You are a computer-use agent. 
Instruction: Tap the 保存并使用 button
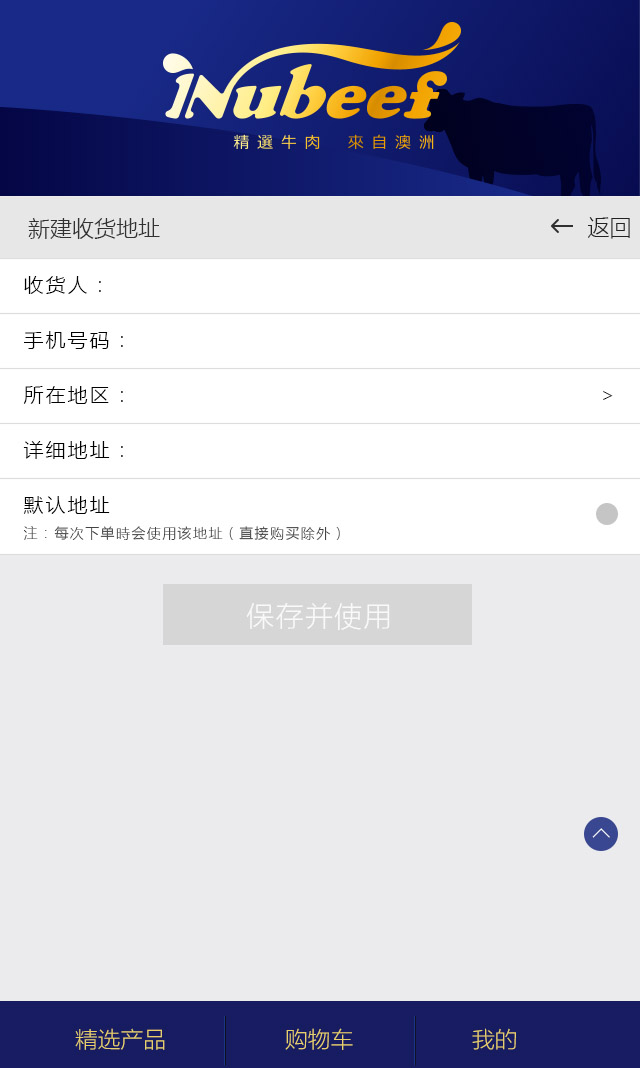pos(317,615)
